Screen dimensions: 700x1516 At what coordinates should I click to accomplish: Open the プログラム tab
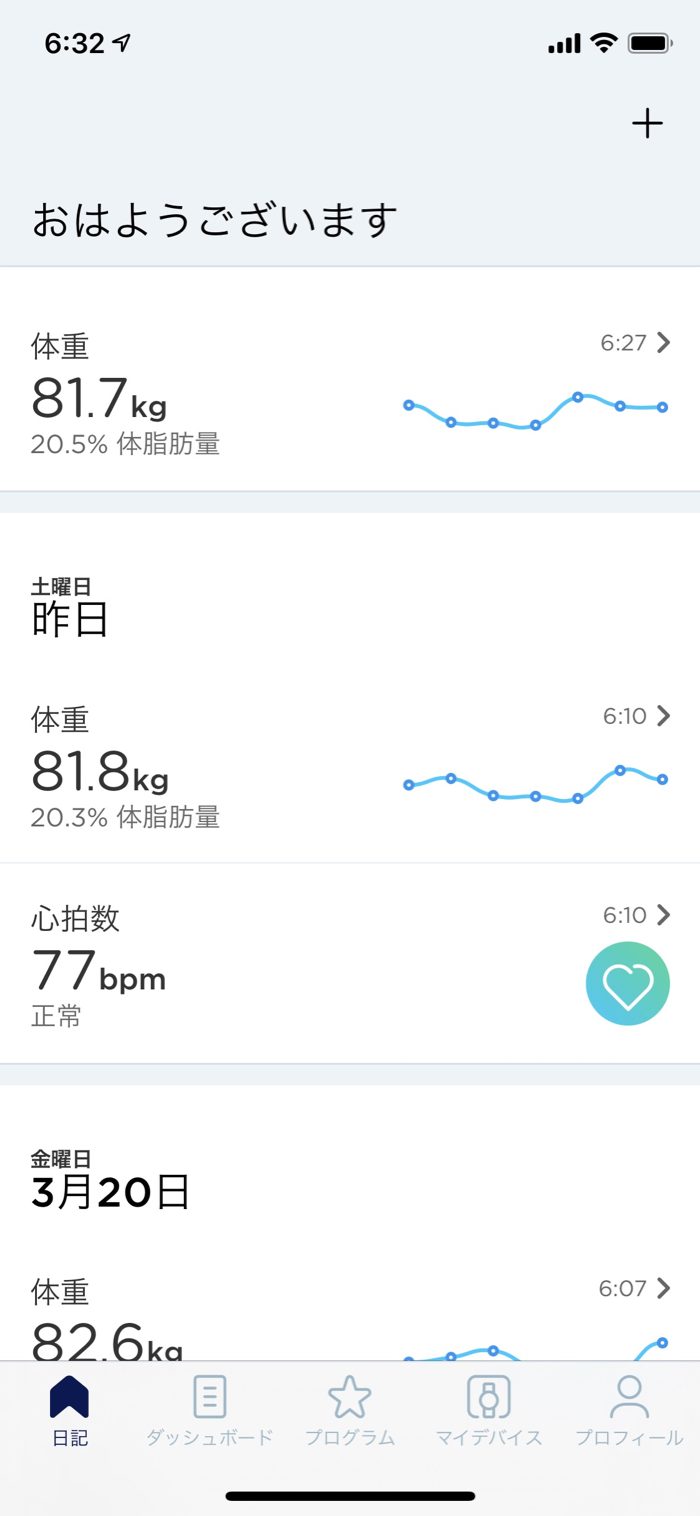(x=350, y=1410)
